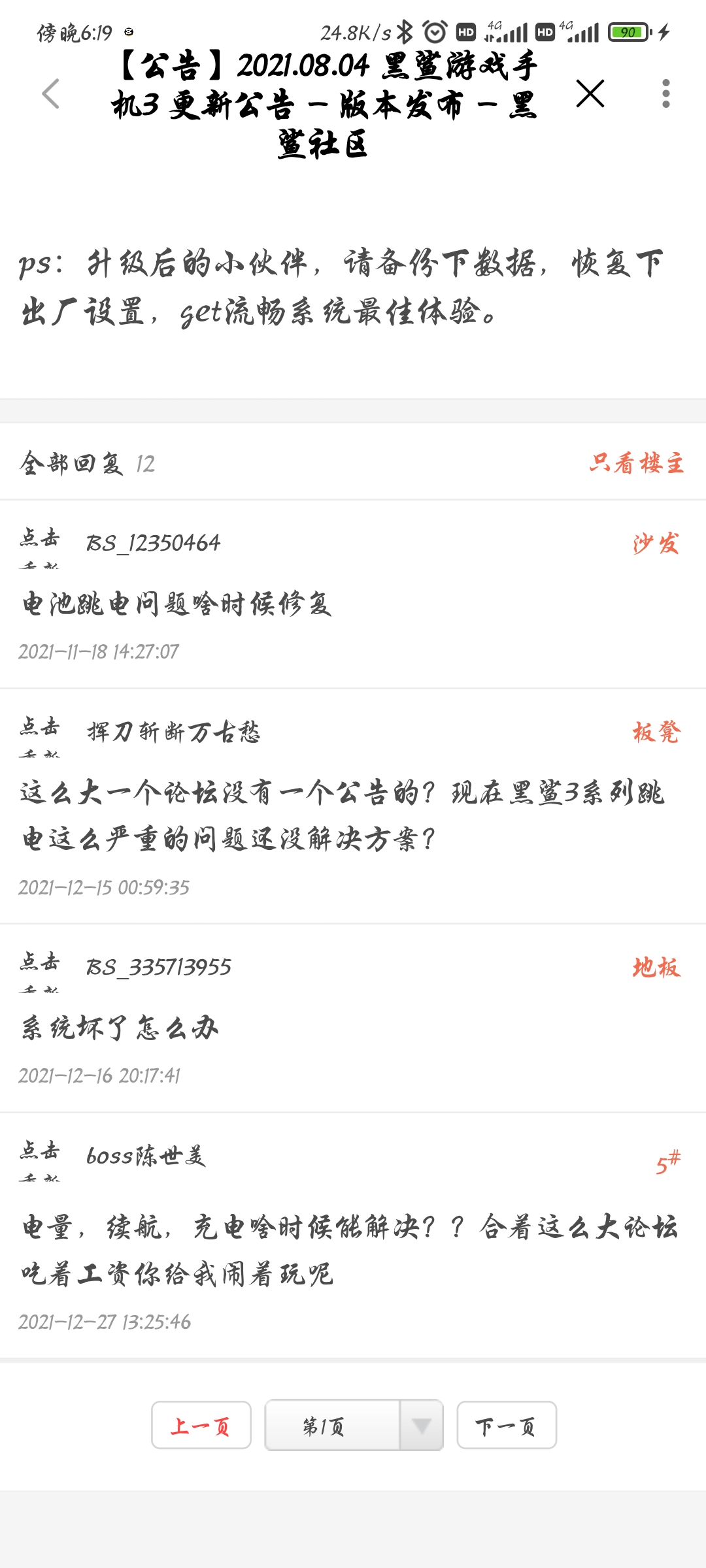Open the three-dot overflow menu

(665, 93)
